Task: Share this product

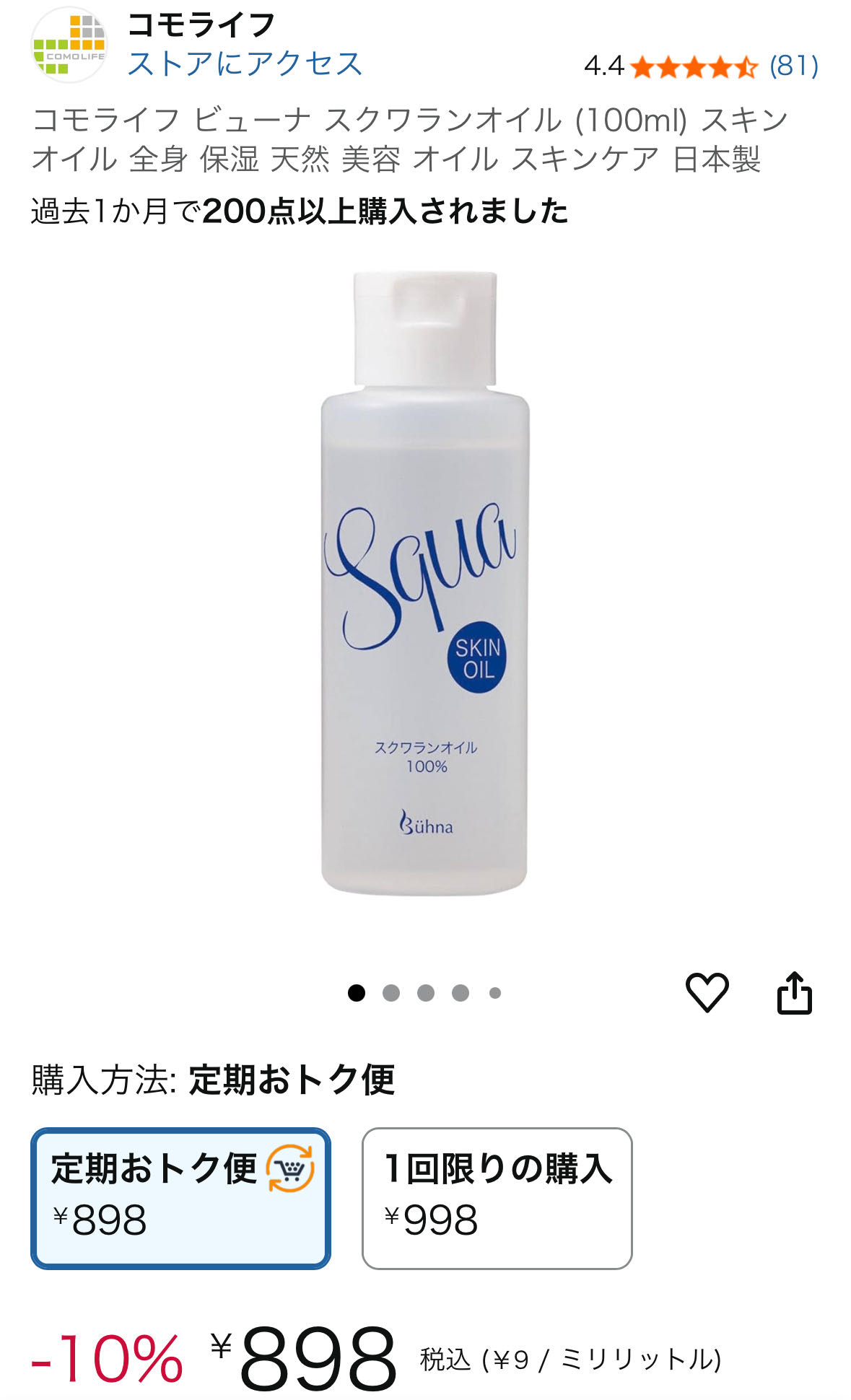Action: [x=794, y=994]
